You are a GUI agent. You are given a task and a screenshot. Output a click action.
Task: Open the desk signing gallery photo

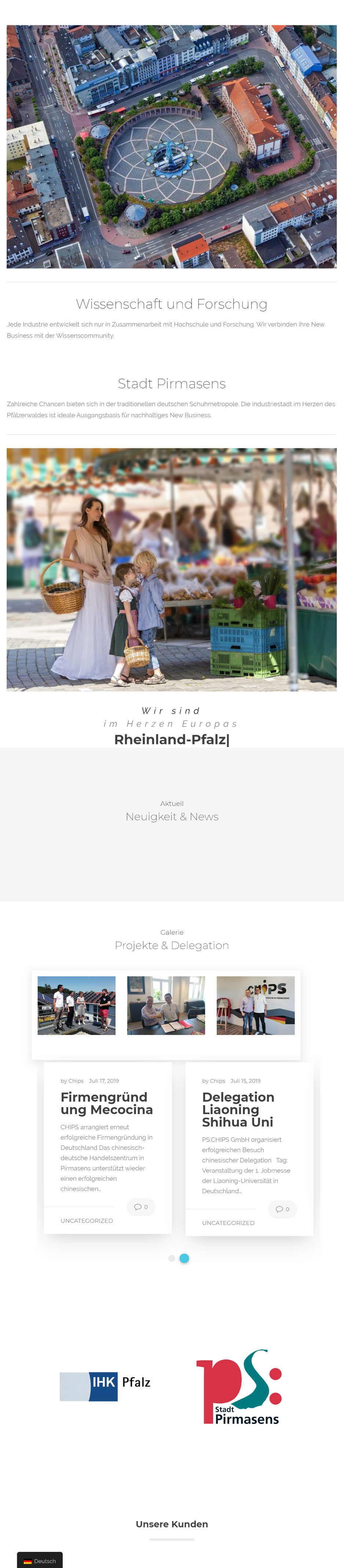click(x=166, y=1005)
